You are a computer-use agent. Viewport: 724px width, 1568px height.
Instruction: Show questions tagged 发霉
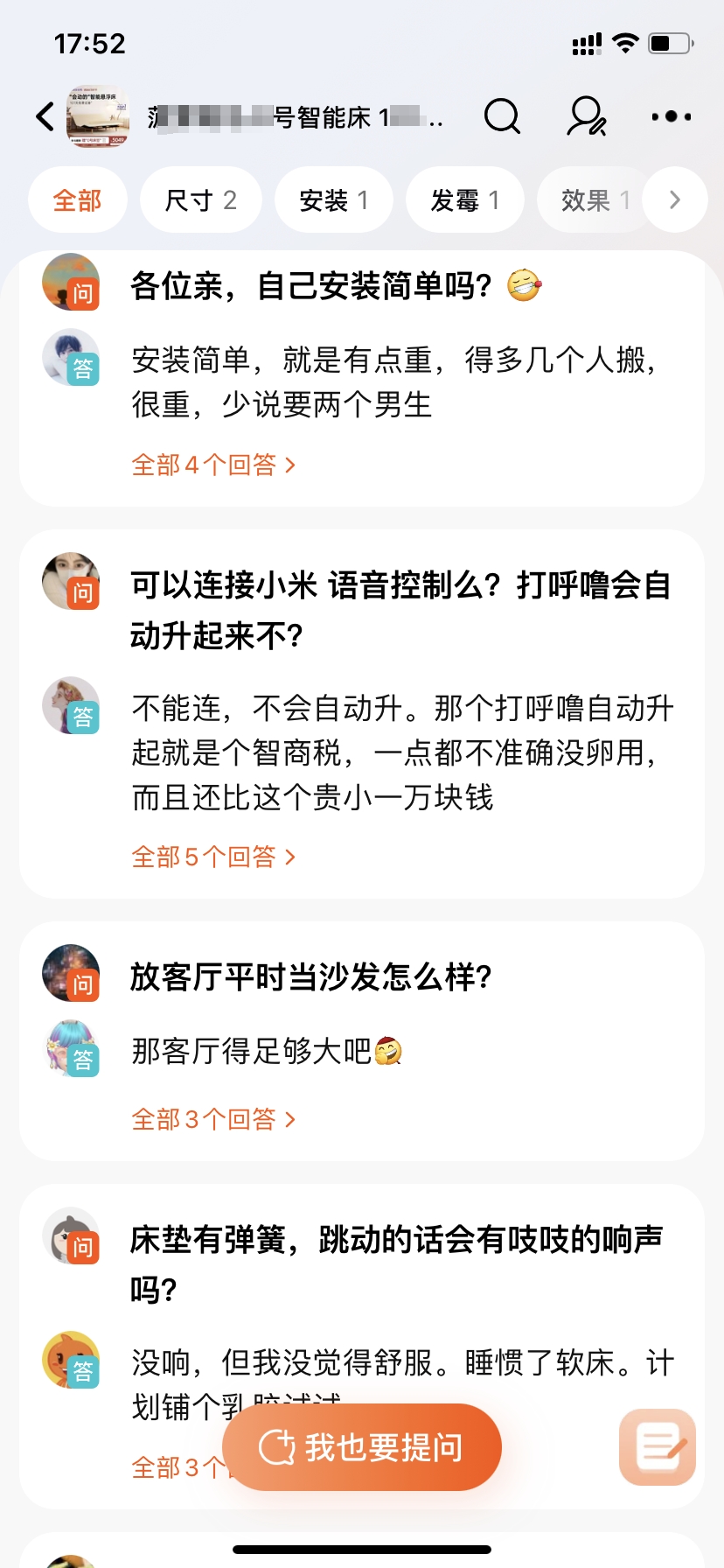point(464,200)
